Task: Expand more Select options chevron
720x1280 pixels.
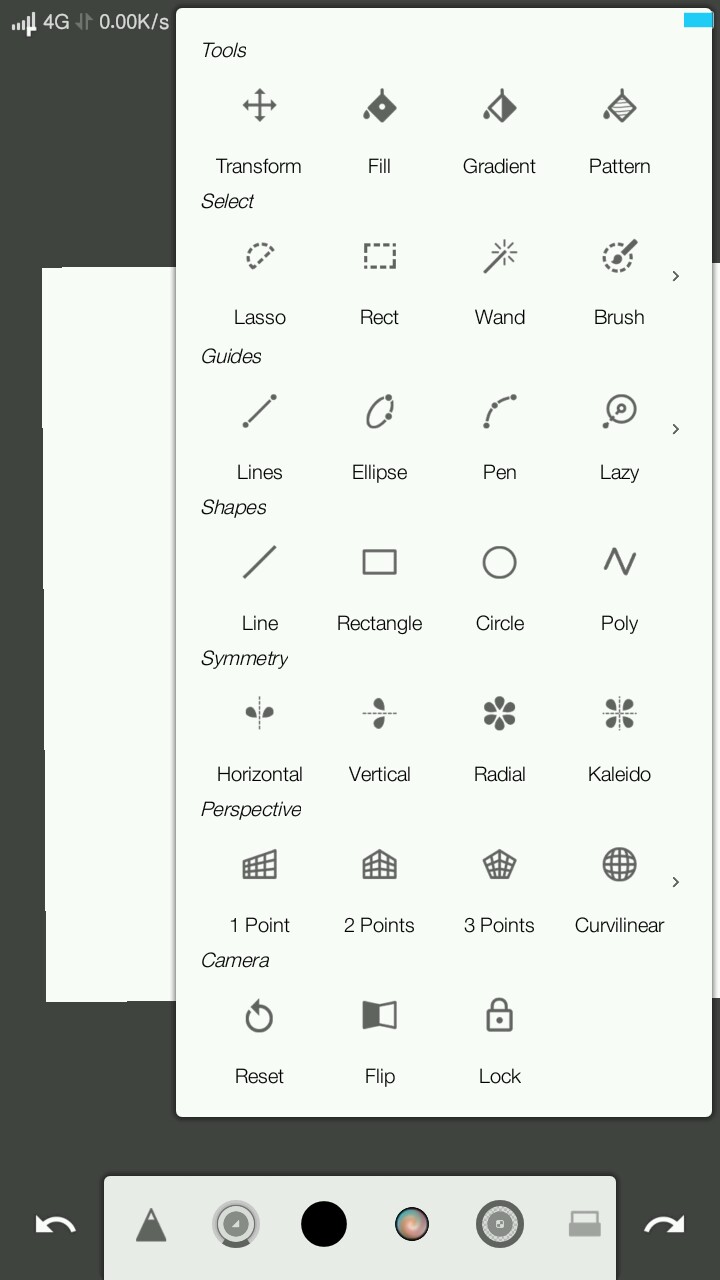Action: click(x=676, y=276)
